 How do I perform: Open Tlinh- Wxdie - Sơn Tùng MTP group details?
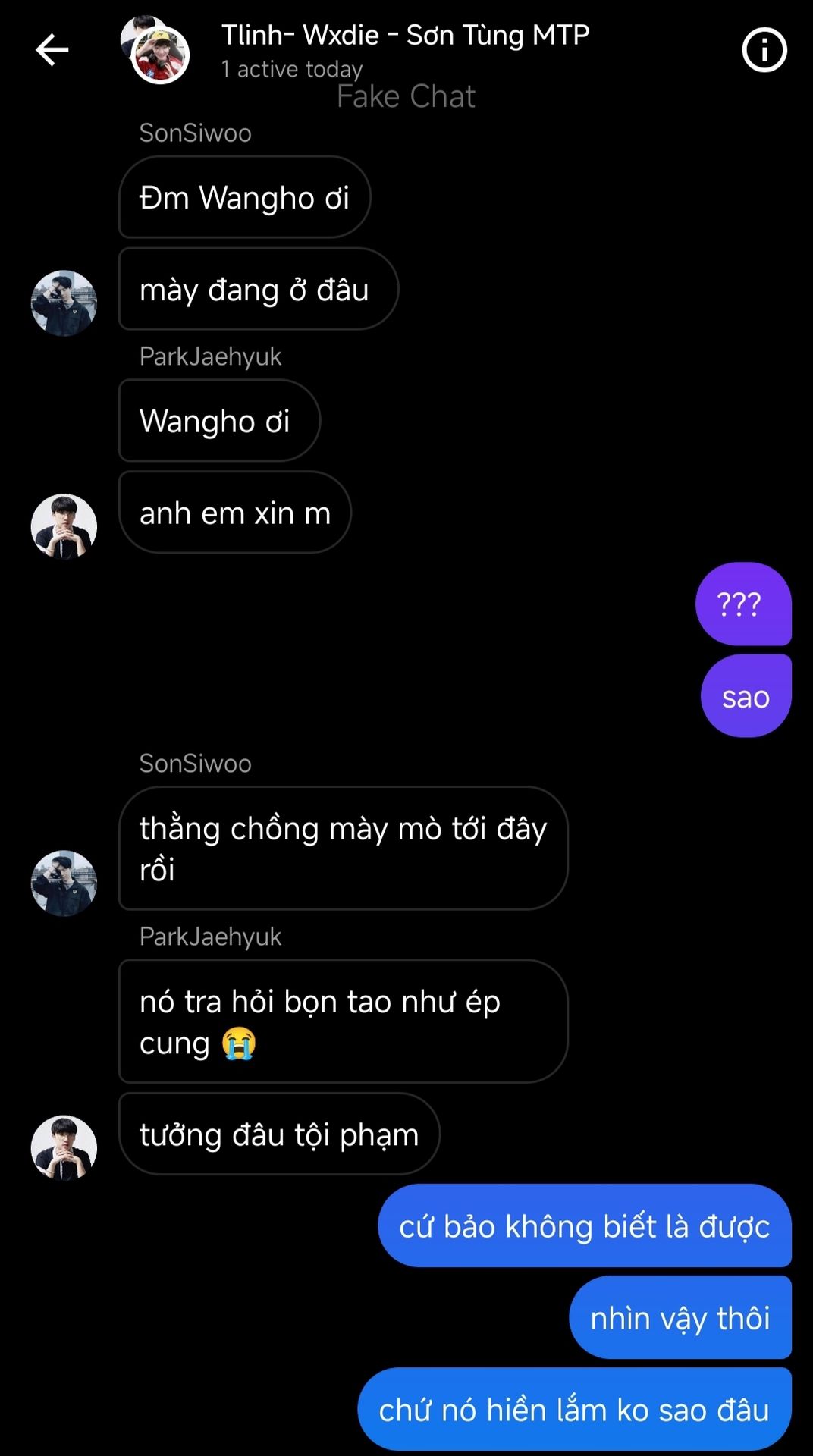405,35
